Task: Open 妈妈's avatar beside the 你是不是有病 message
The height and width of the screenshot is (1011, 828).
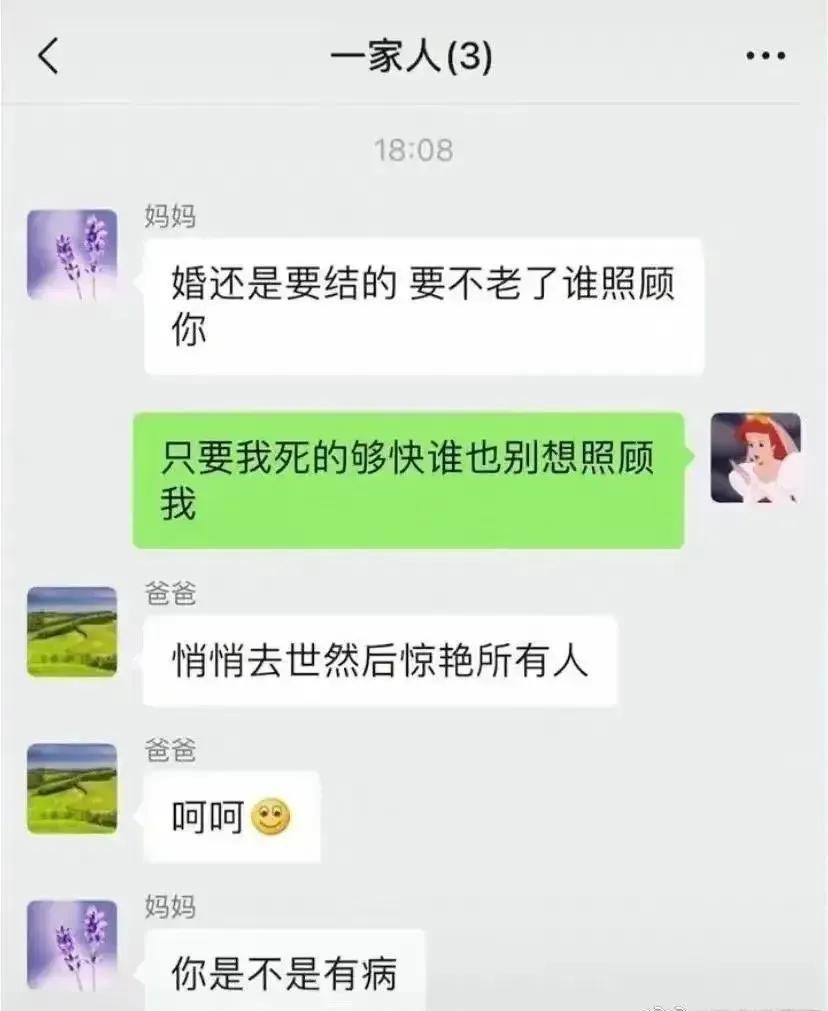Action: [72, 945]
